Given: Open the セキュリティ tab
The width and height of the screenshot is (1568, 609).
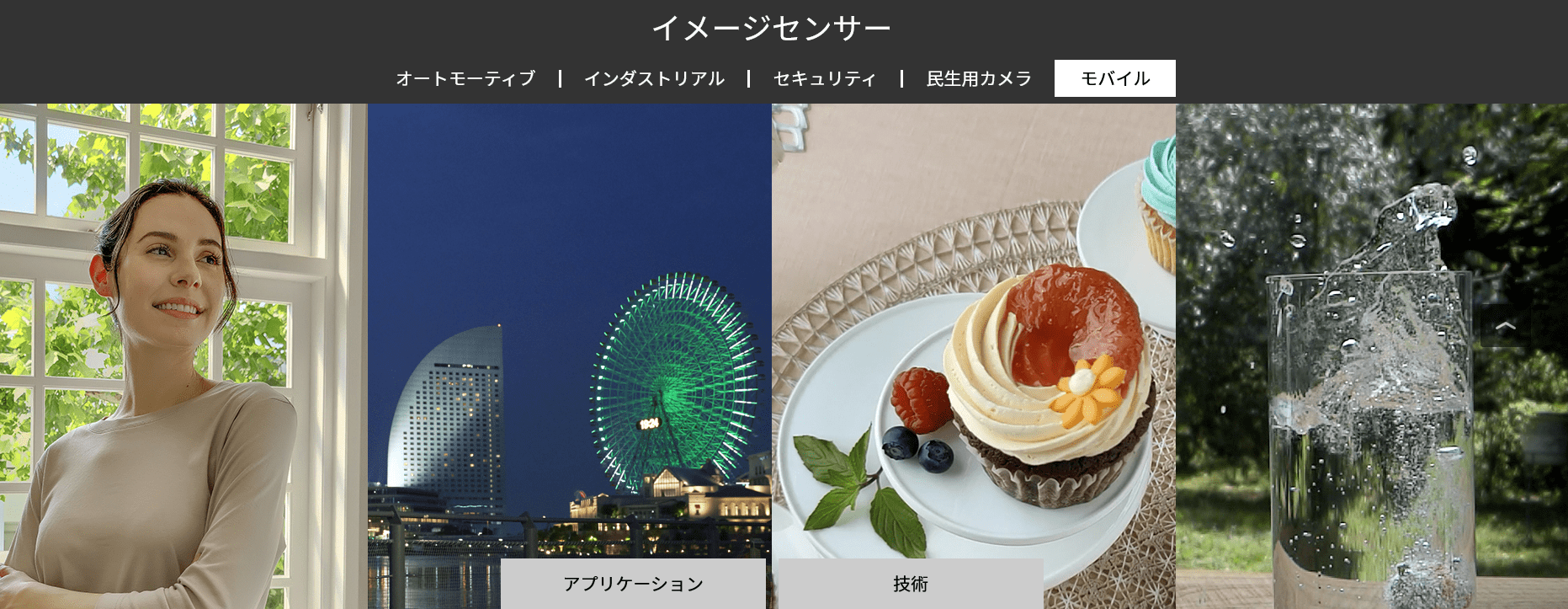Looking at the screenshot, I should [824, 78].
